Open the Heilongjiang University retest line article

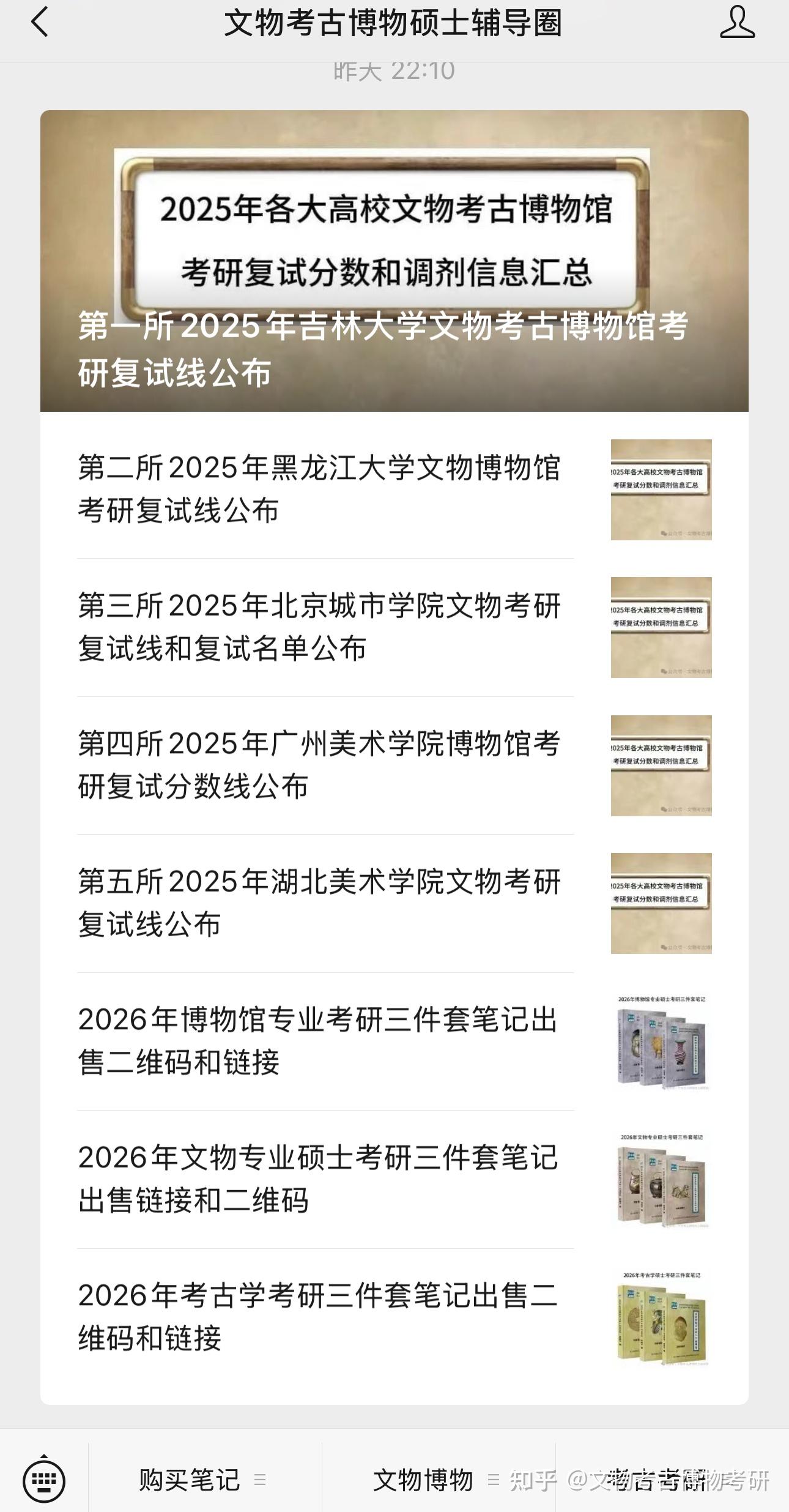pyautogui.click(x=394, y=489)
